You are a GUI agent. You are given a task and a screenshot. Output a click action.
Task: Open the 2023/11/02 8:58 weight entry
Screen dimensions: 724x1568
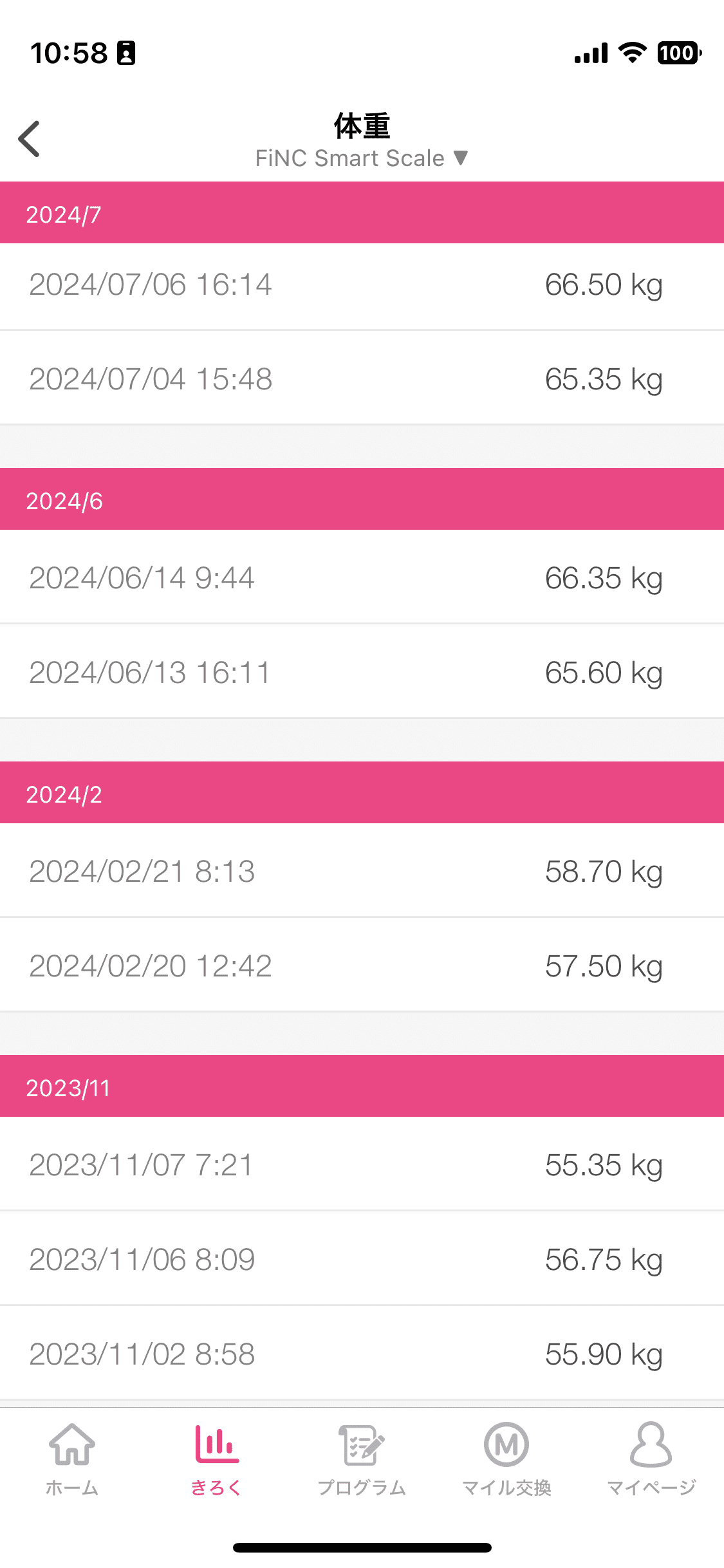362,1353
